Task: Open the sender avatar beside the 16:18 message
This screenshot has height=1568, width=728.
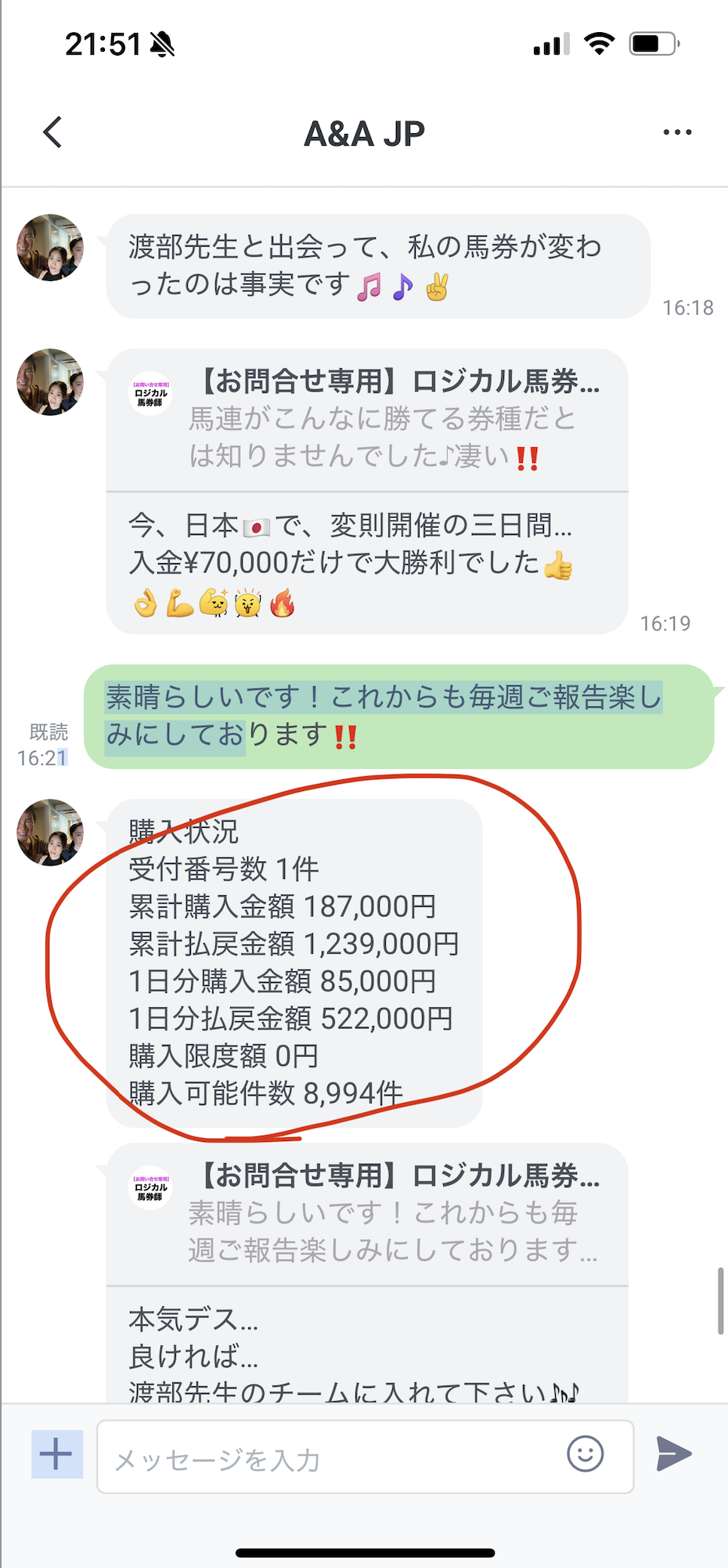Action: tap(50, 247)
